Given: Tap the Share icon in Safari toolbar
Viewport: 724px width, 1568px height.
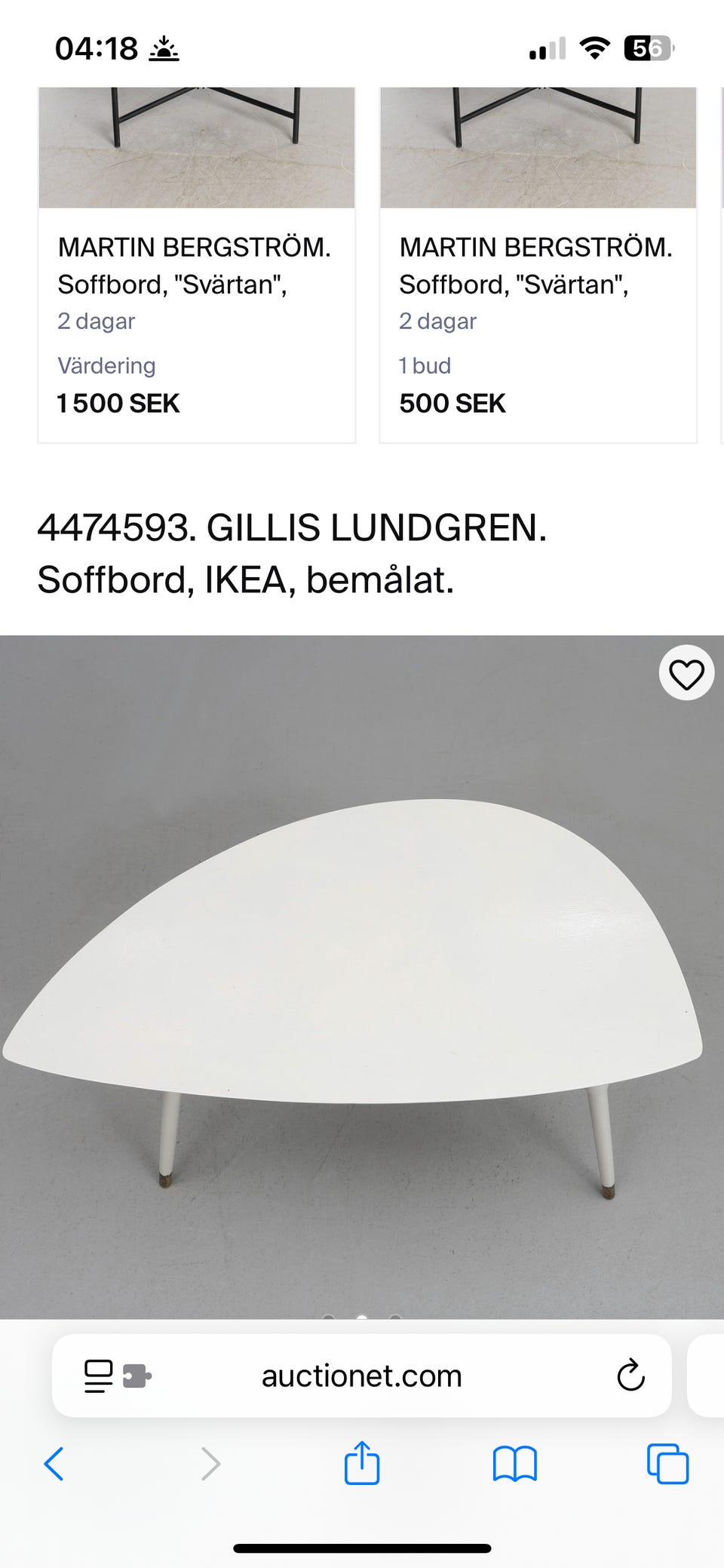Looking at the screenshot, I should (x=363, y=1465).
